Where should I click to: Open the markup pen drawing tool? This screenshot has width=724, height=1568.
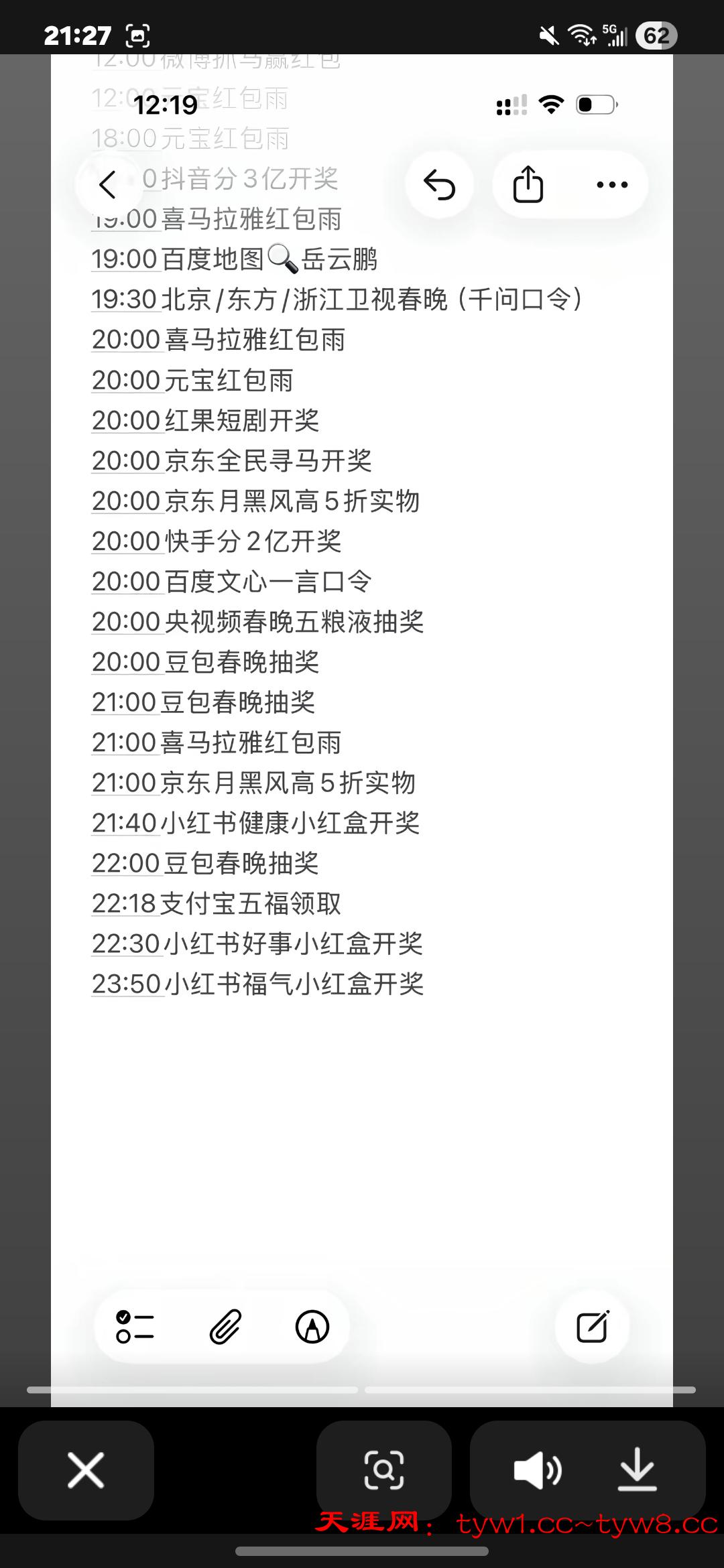coord(314,1329)
